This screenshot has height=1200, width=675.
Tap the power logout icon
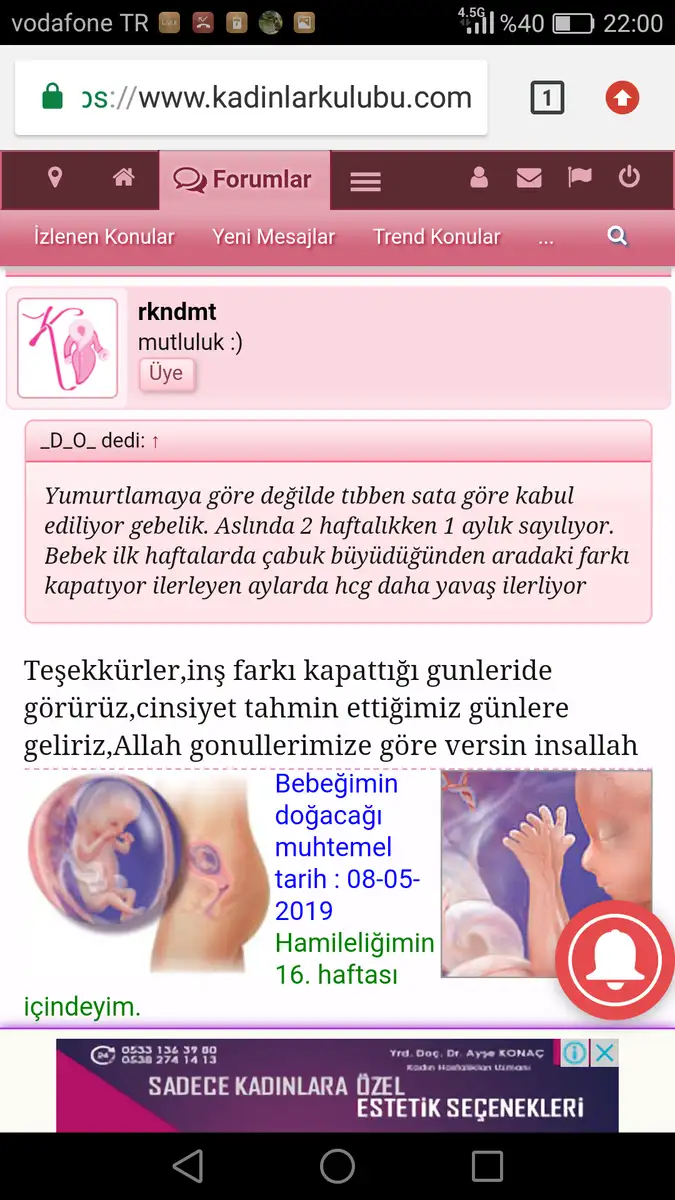[x=629, y=178]
